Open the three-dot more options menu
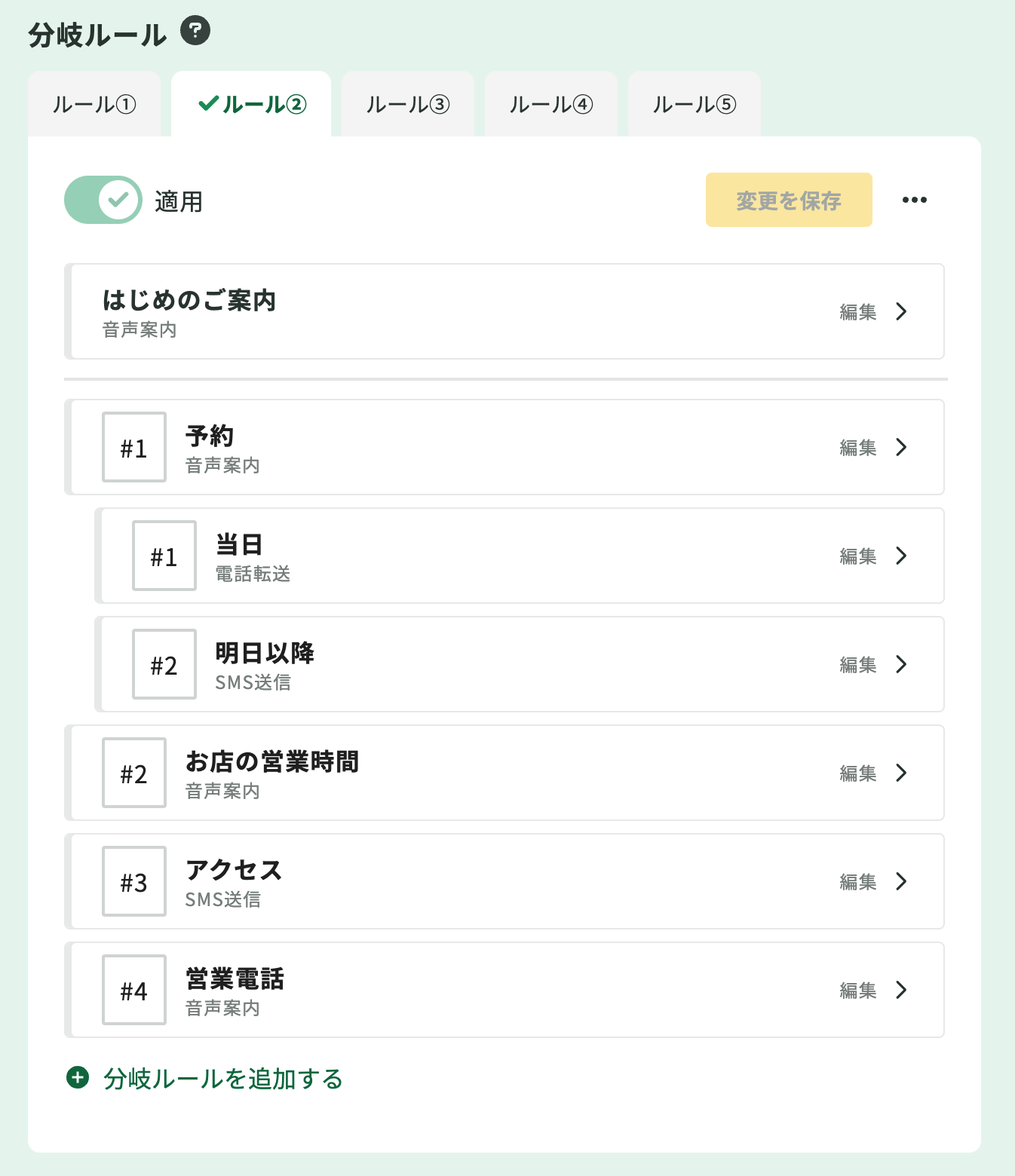This screenshot has width=1015, height=1176. (x=914, y=200)
